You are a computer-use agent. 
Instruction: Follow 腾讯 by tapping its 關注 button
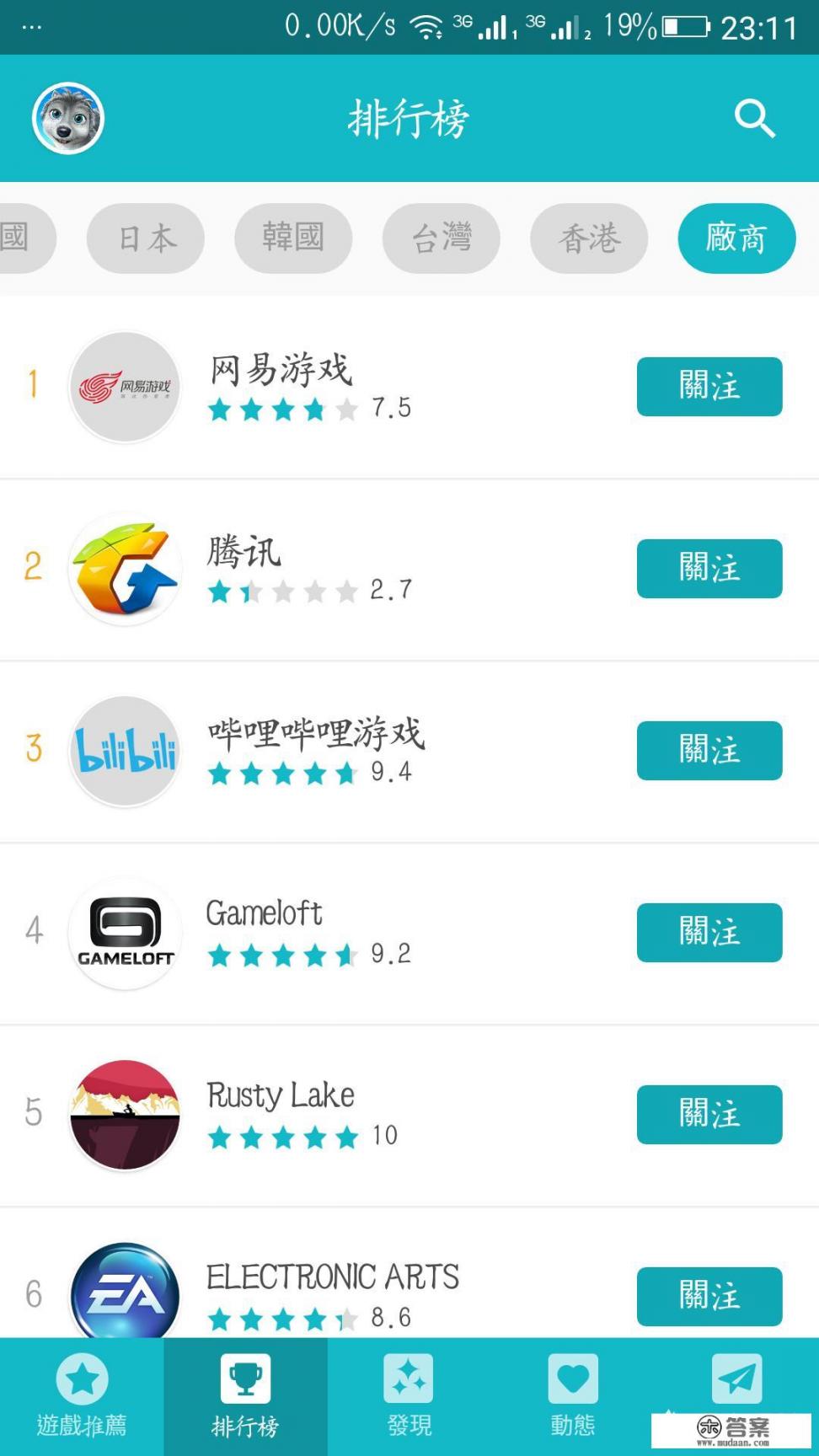point(709,569)
